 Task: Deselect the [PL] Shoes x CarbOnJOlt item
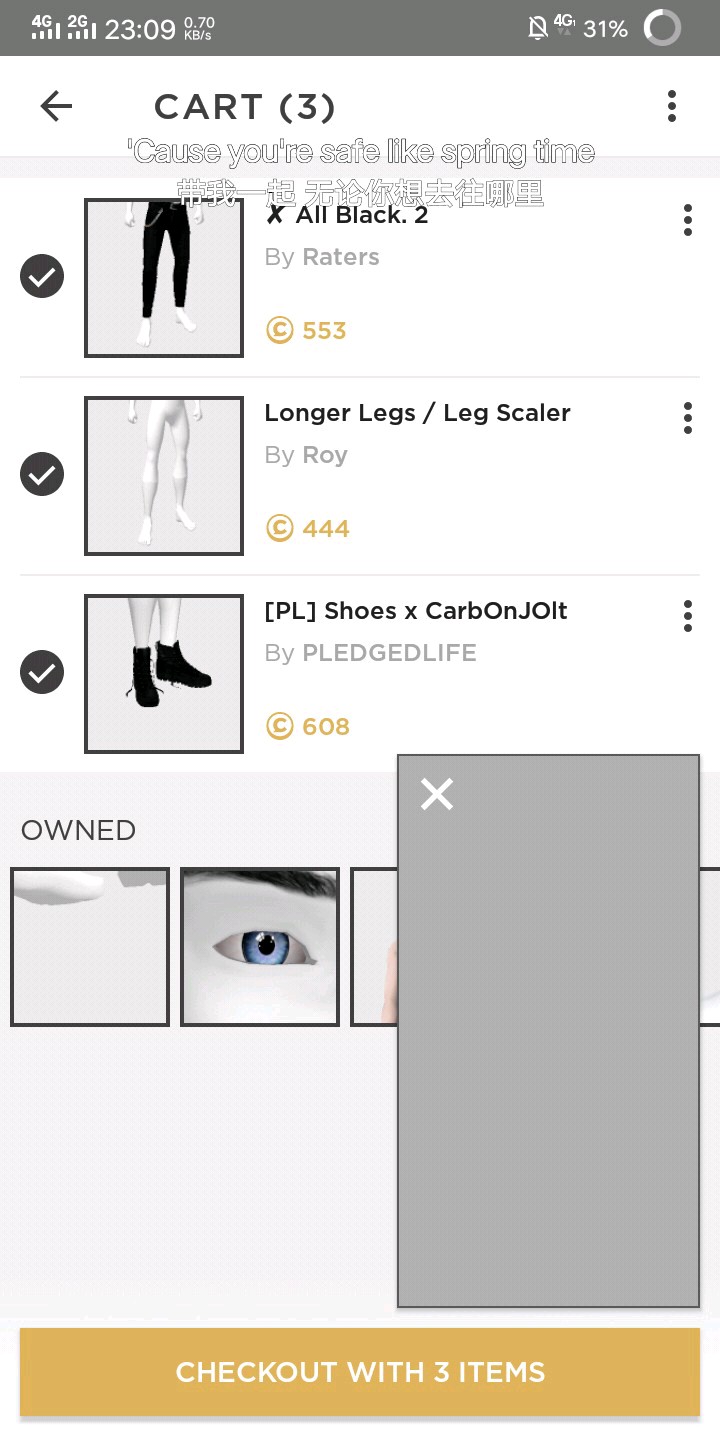42,672
